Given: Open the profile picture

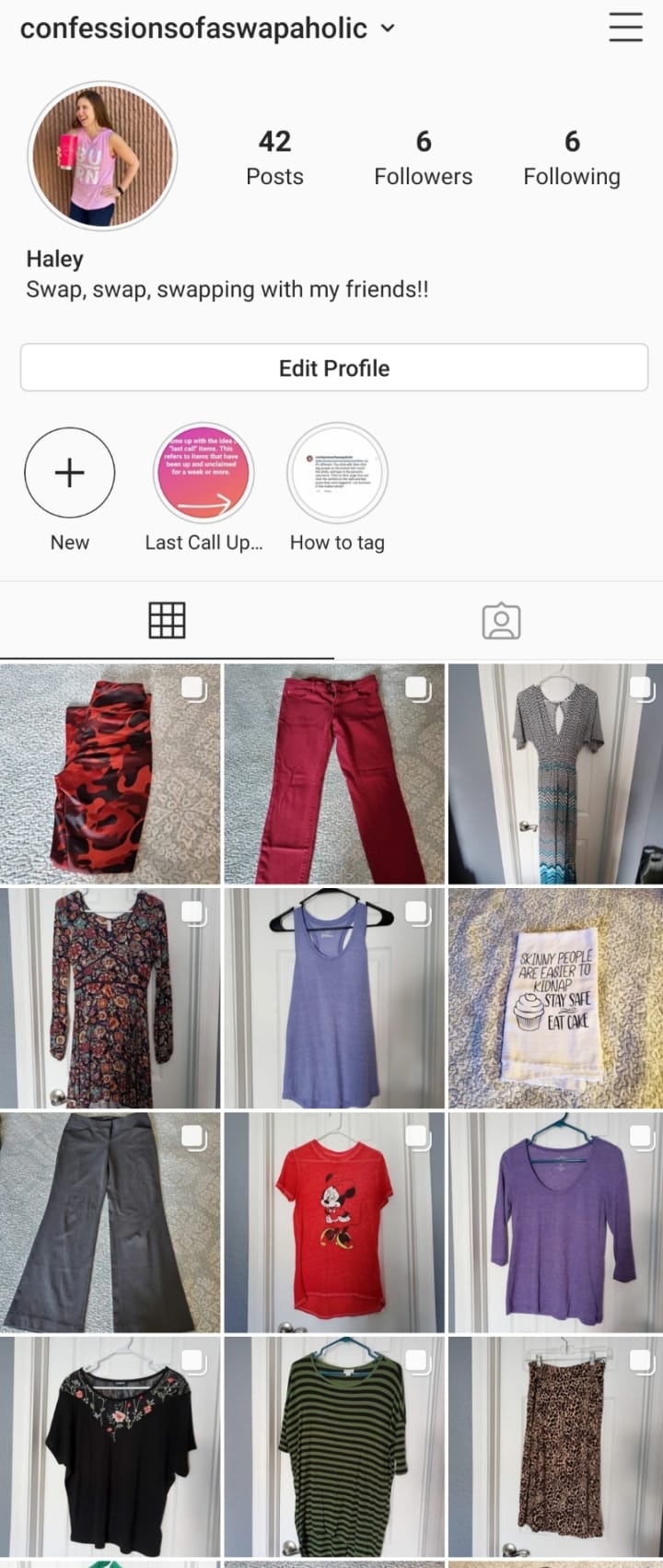Looking at the screenshot, I should pyautogui.click(x=103, y=157).
